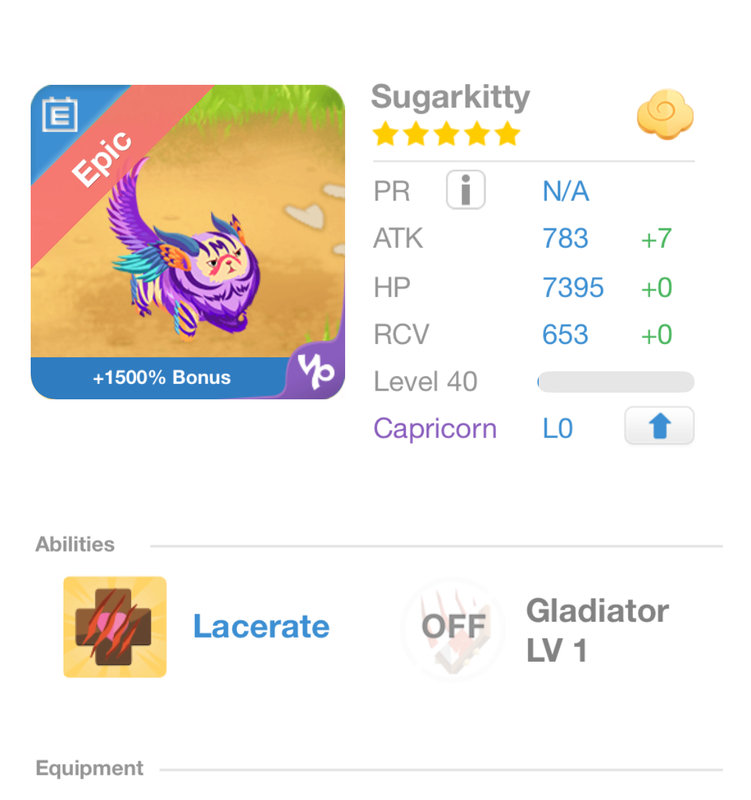Expand the Abilities section
Viewport: 751px width, 800px height.
pos(74,544)
